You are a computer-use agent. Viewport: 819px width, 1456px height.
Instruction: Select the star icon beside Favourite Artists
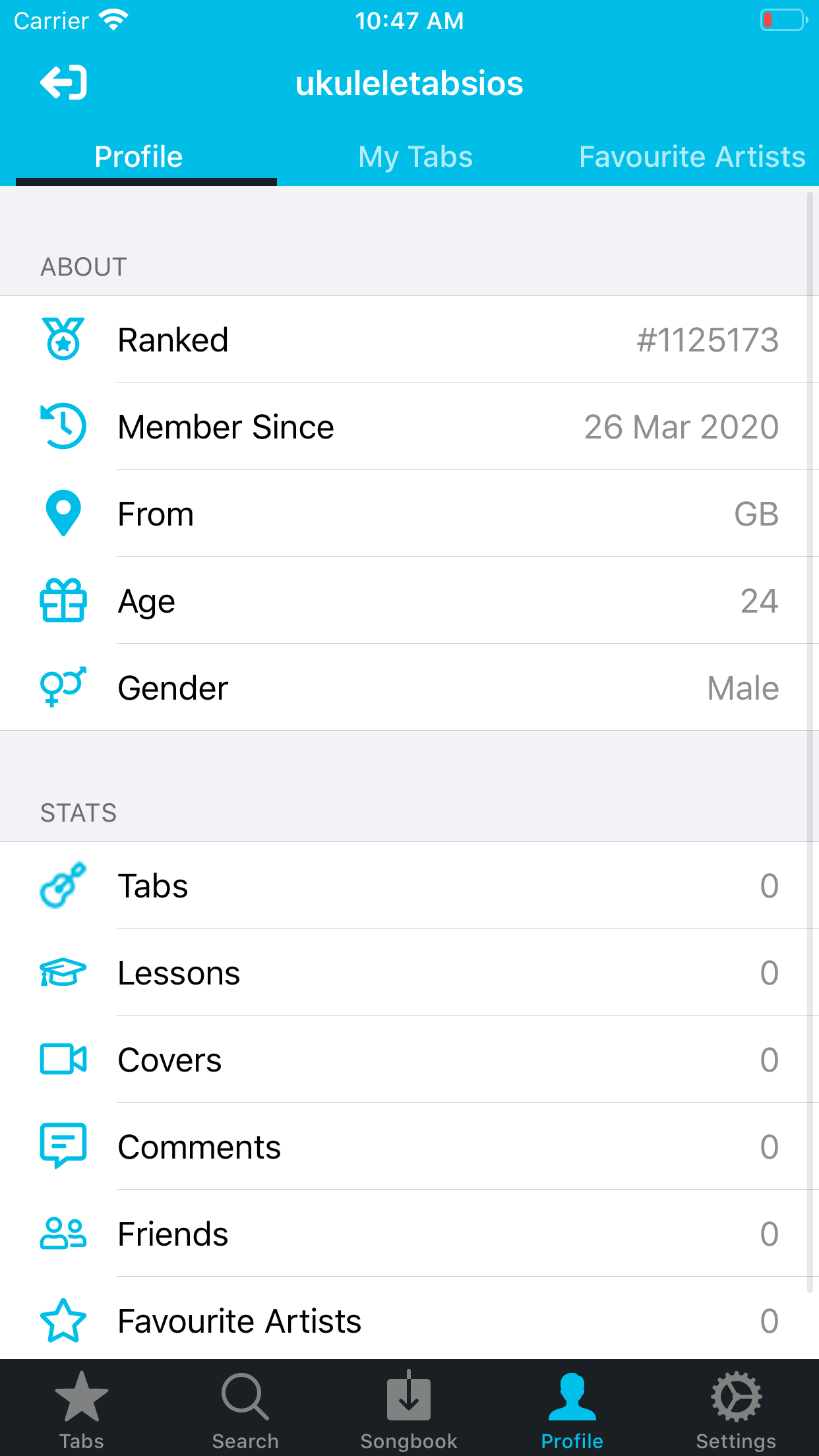tap(63, 1321)
